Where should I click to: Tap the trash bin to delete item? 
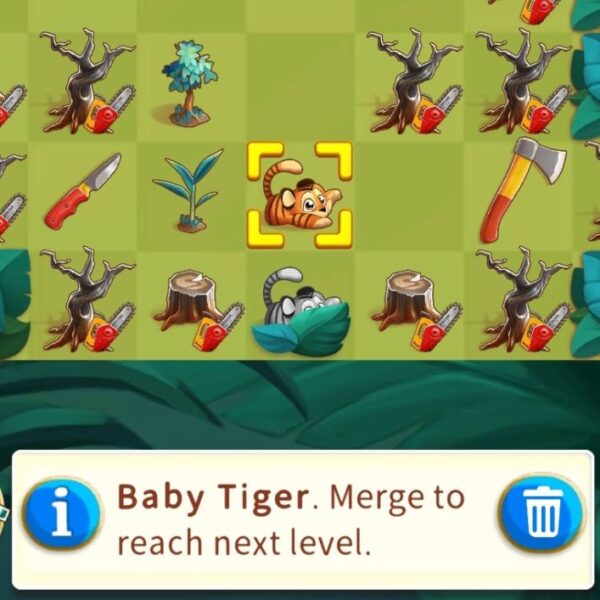point(542,514)
